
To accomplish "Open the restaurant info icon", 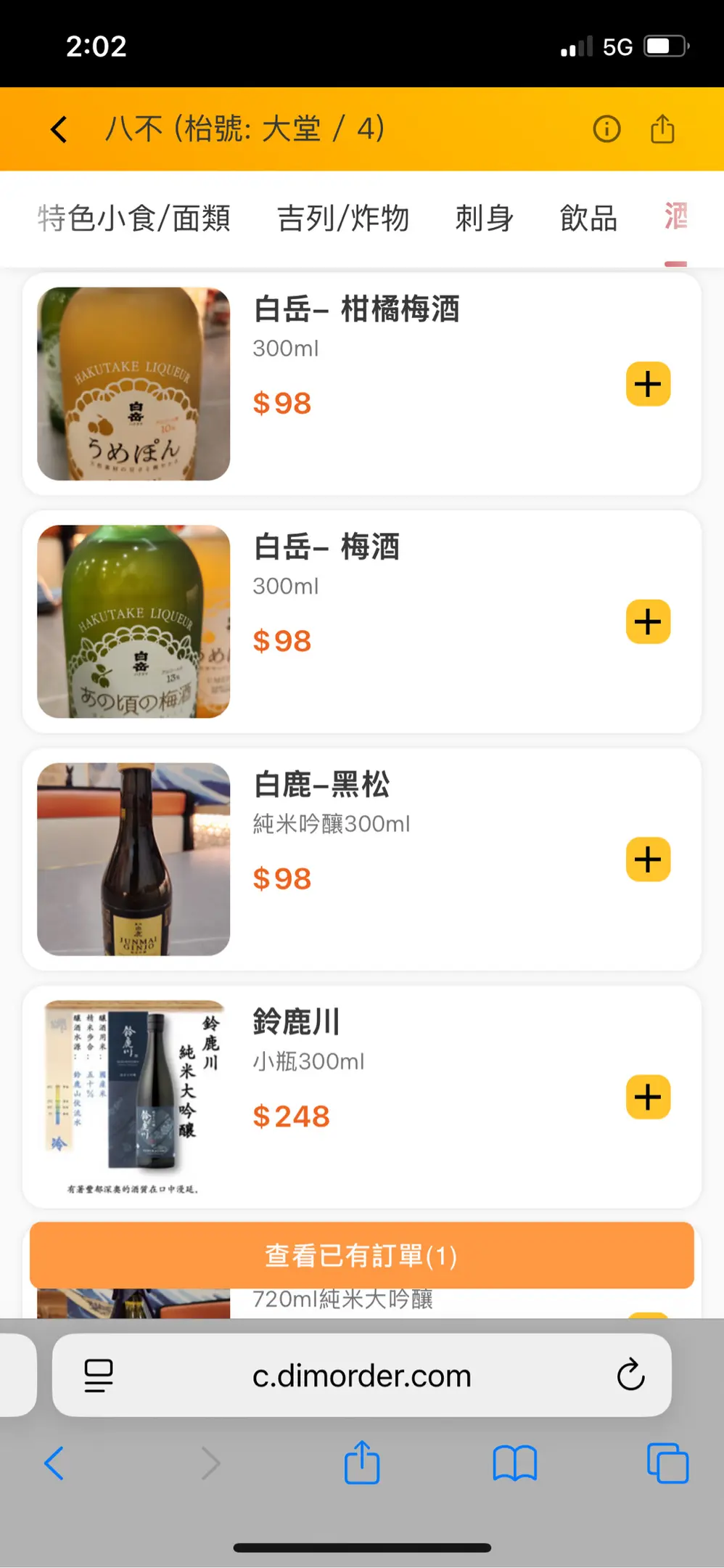I will [606, 129].
